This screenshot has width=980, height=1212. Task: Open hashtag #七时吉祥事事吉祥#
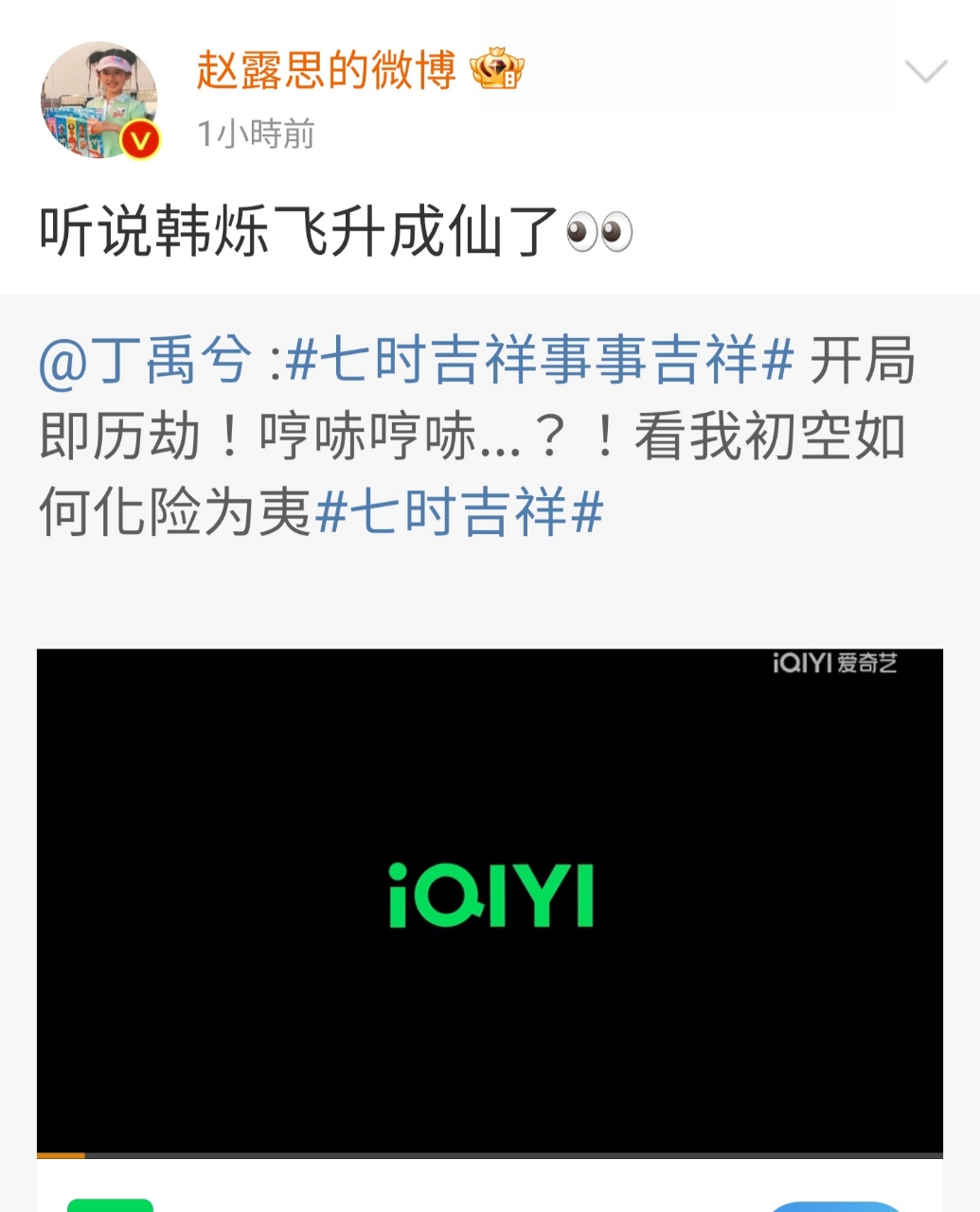point(539,361)
